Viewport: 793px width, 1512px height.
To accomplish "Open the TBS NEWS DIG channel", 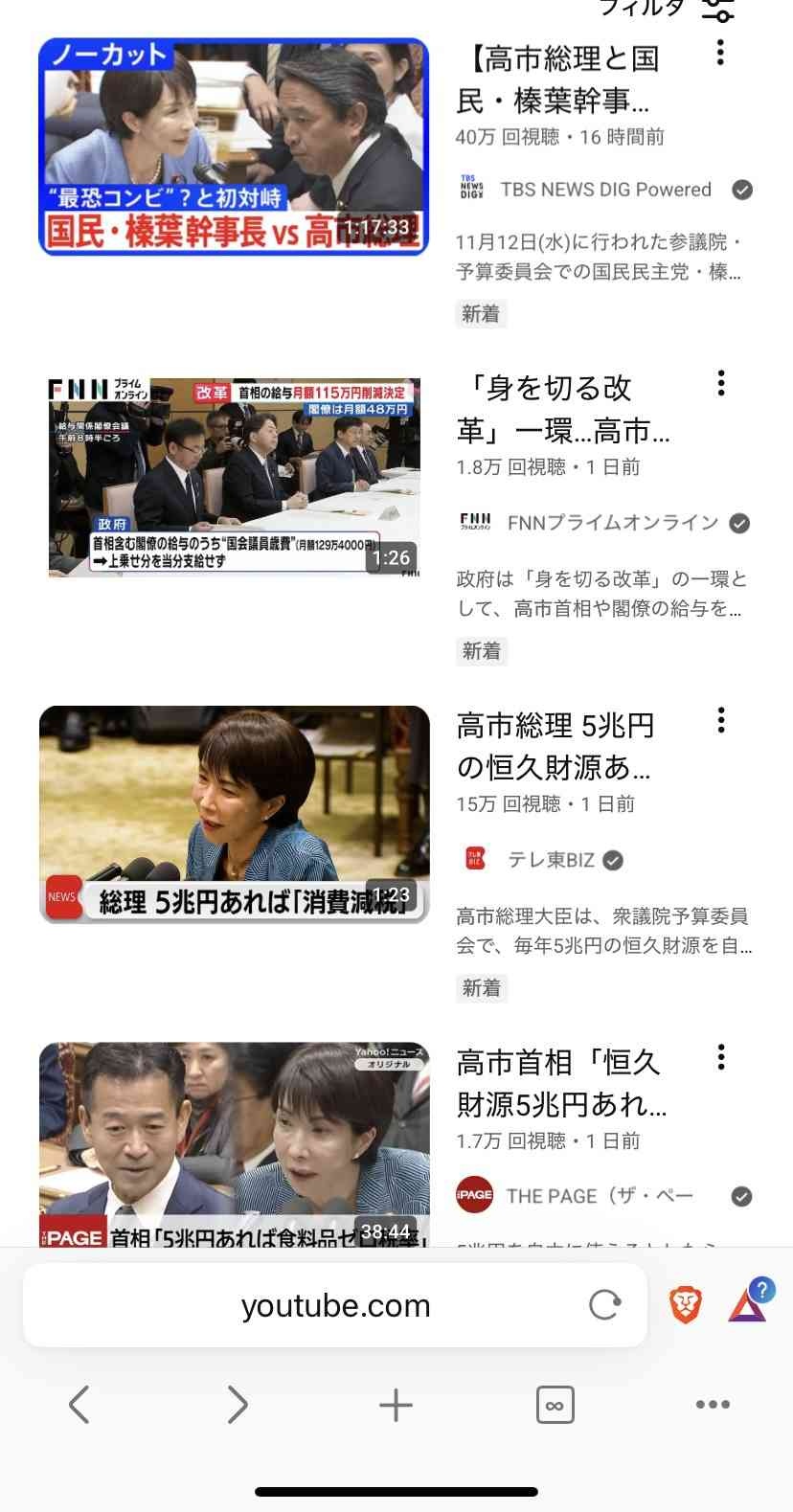I will [x=605, y=190].
